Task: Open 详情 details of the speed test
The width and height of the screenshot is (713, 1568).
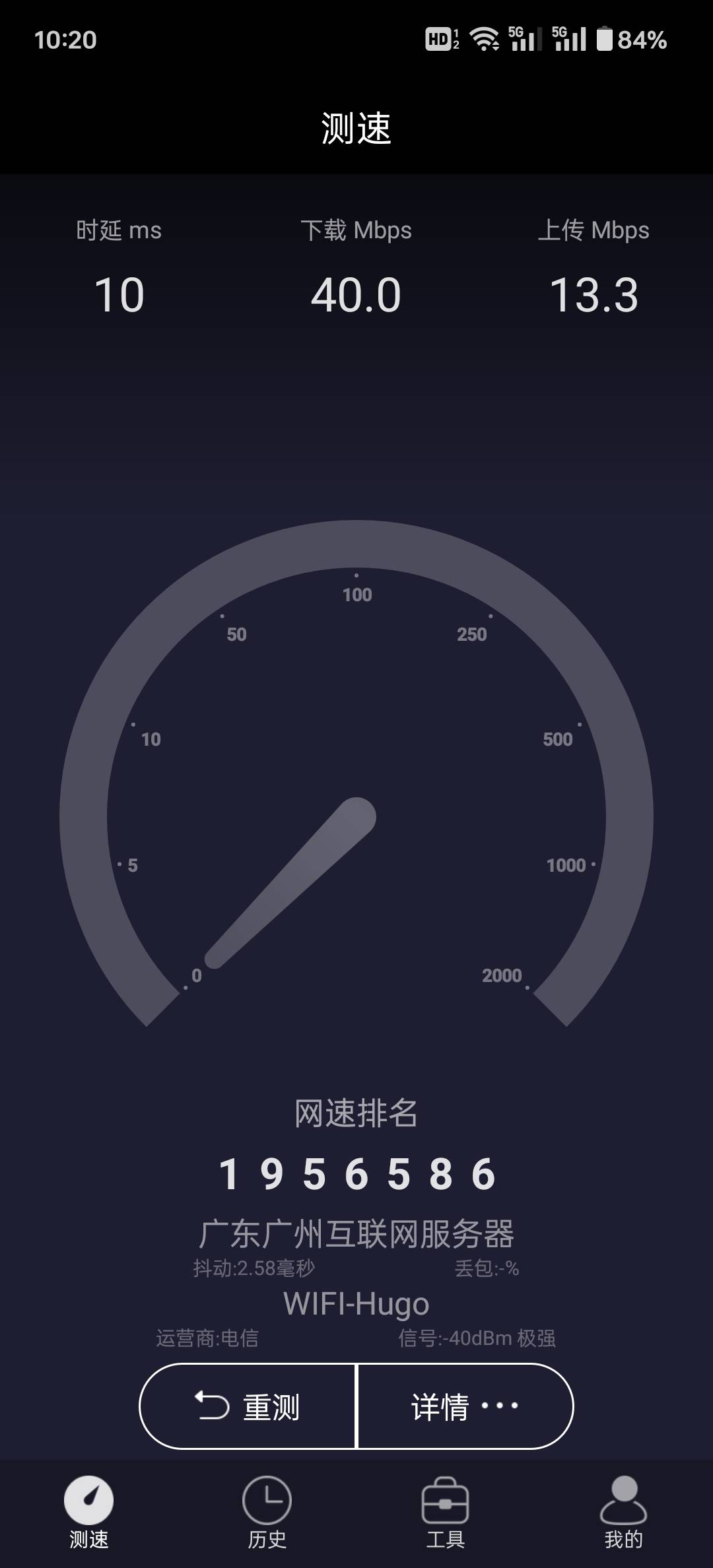Action: point(465,1406)
